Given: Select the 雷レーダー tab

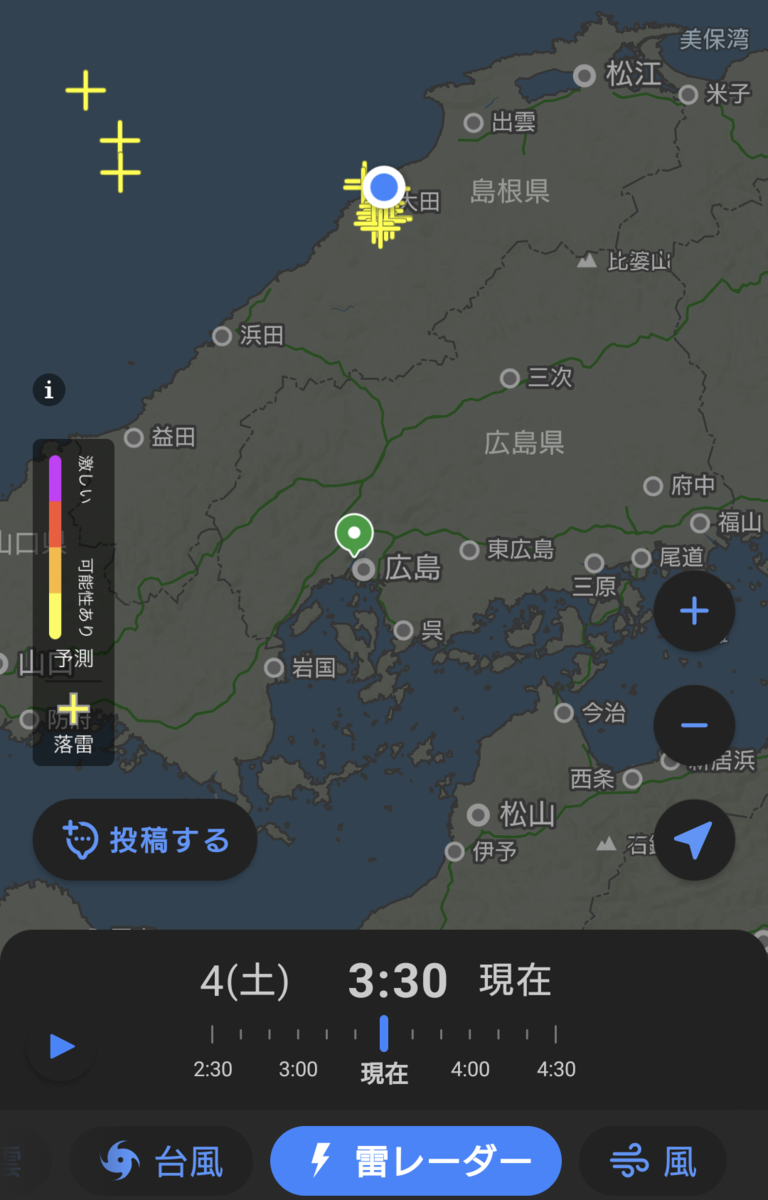Looking at the screenshot, I should coord(416,1162).
